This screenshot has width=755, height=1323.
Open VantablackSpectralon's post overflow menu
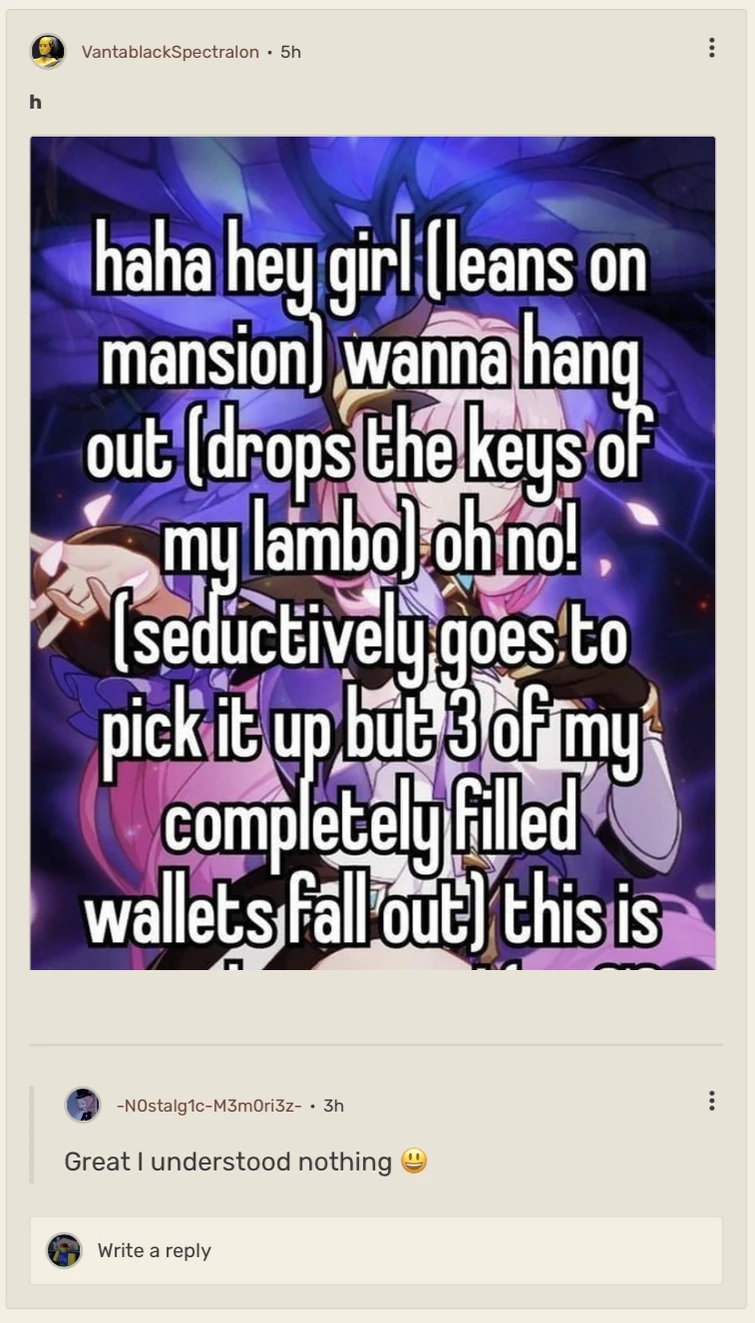(711, 48)
